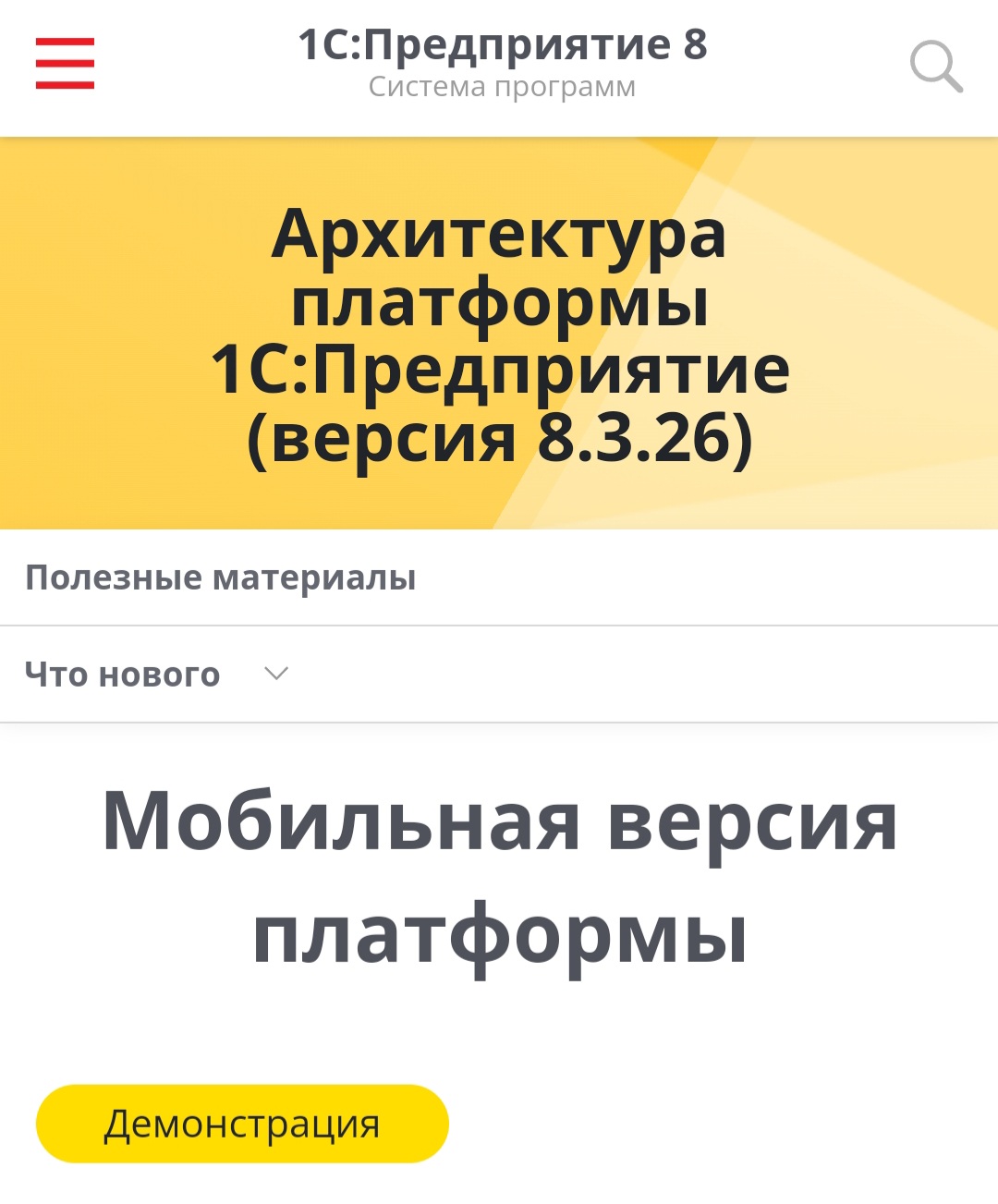
Task: Go to the 1С:Предприятие 8 home title
Action: pos(502,45)
